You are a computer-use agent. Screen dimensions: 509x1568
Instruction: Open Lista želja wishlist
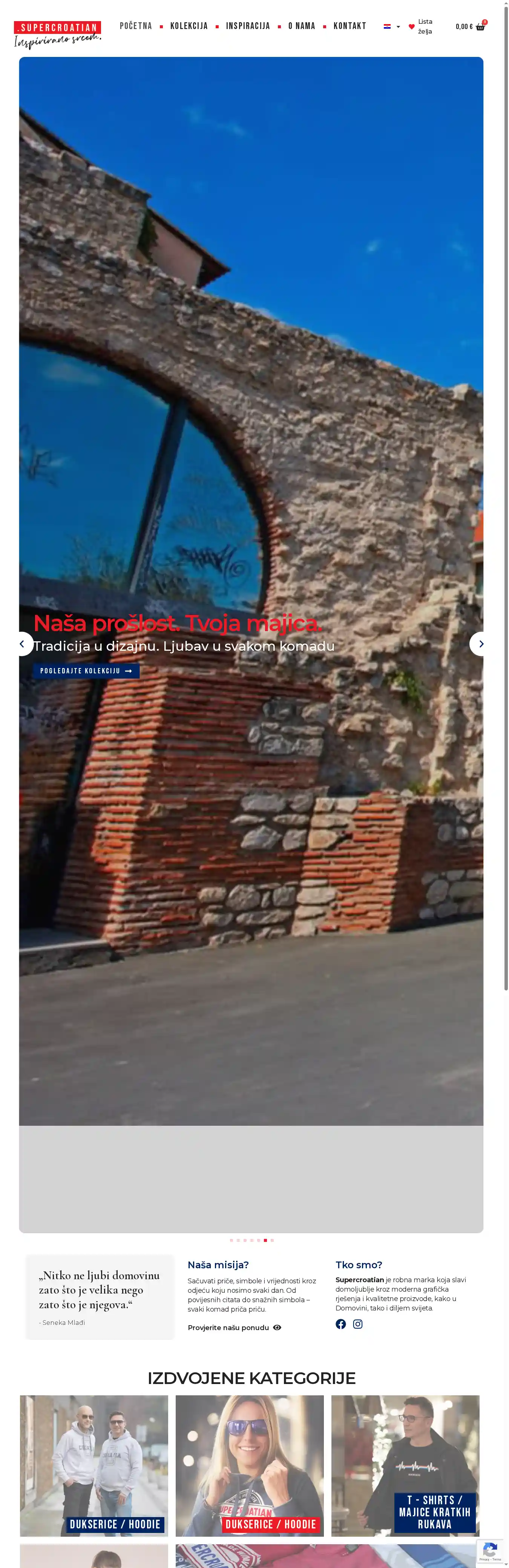pyautogui.click(x=421, y=27)
